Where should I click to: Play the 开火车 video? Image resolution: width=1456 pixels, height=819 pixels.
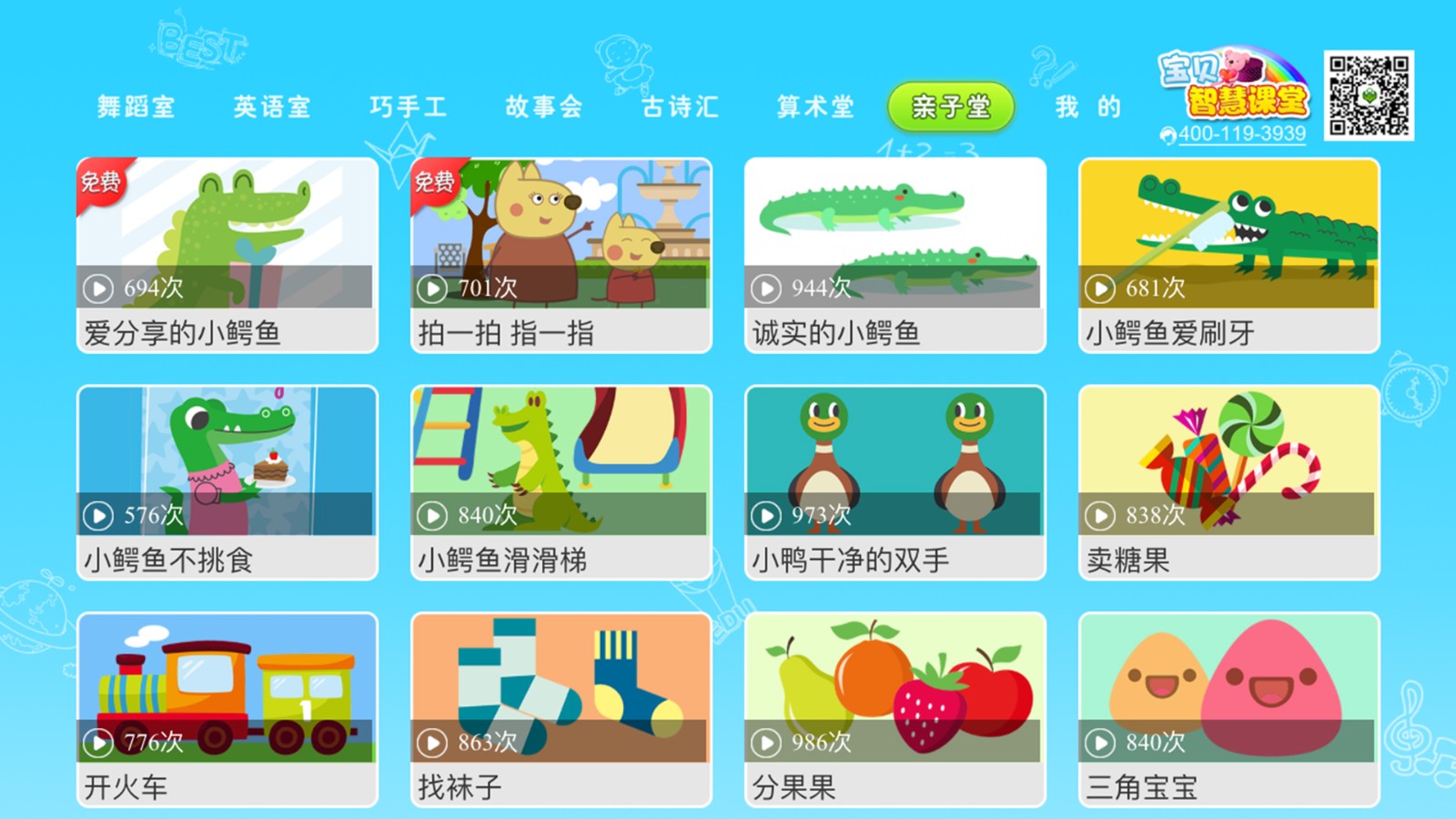[x=227, y=710]
